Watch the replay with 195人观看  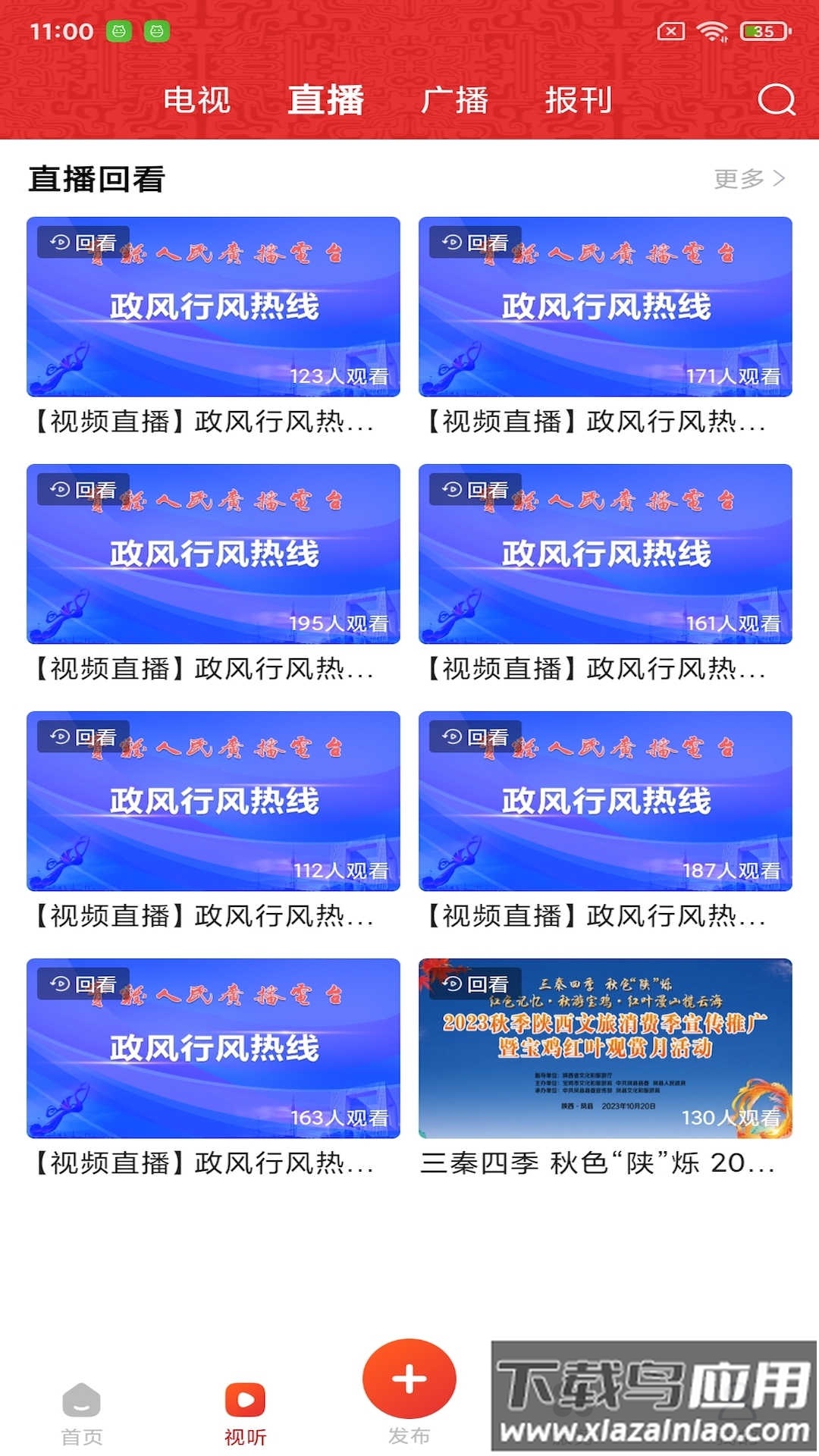pyautogui.click(x=213, y=554)
